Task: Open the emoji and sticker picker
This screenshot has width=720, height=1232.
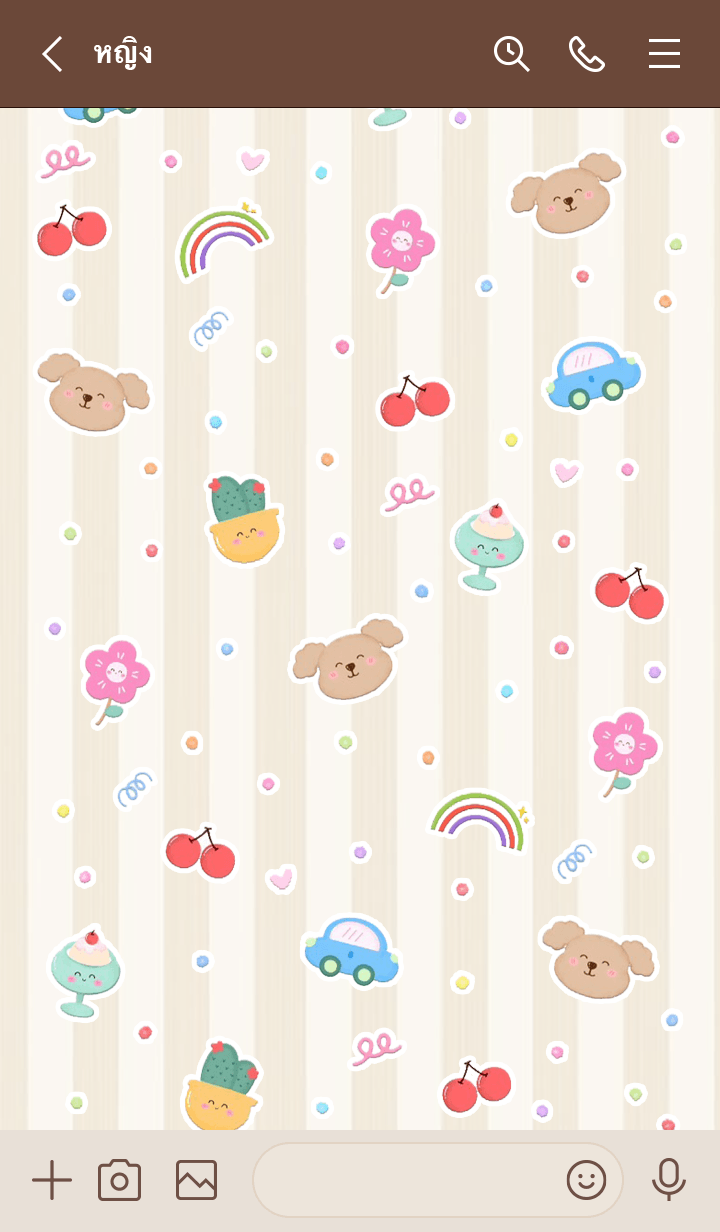Action: 586,1180
